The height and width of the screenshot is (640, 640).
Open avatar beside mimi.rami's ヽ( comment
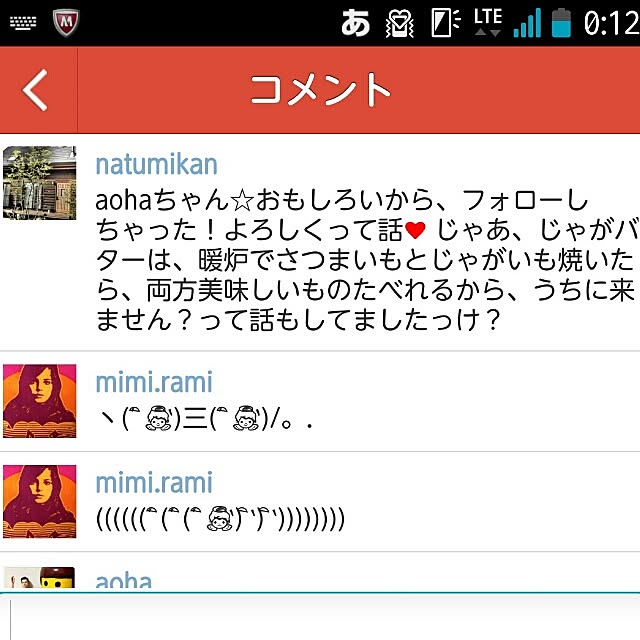tap(40, 401)
